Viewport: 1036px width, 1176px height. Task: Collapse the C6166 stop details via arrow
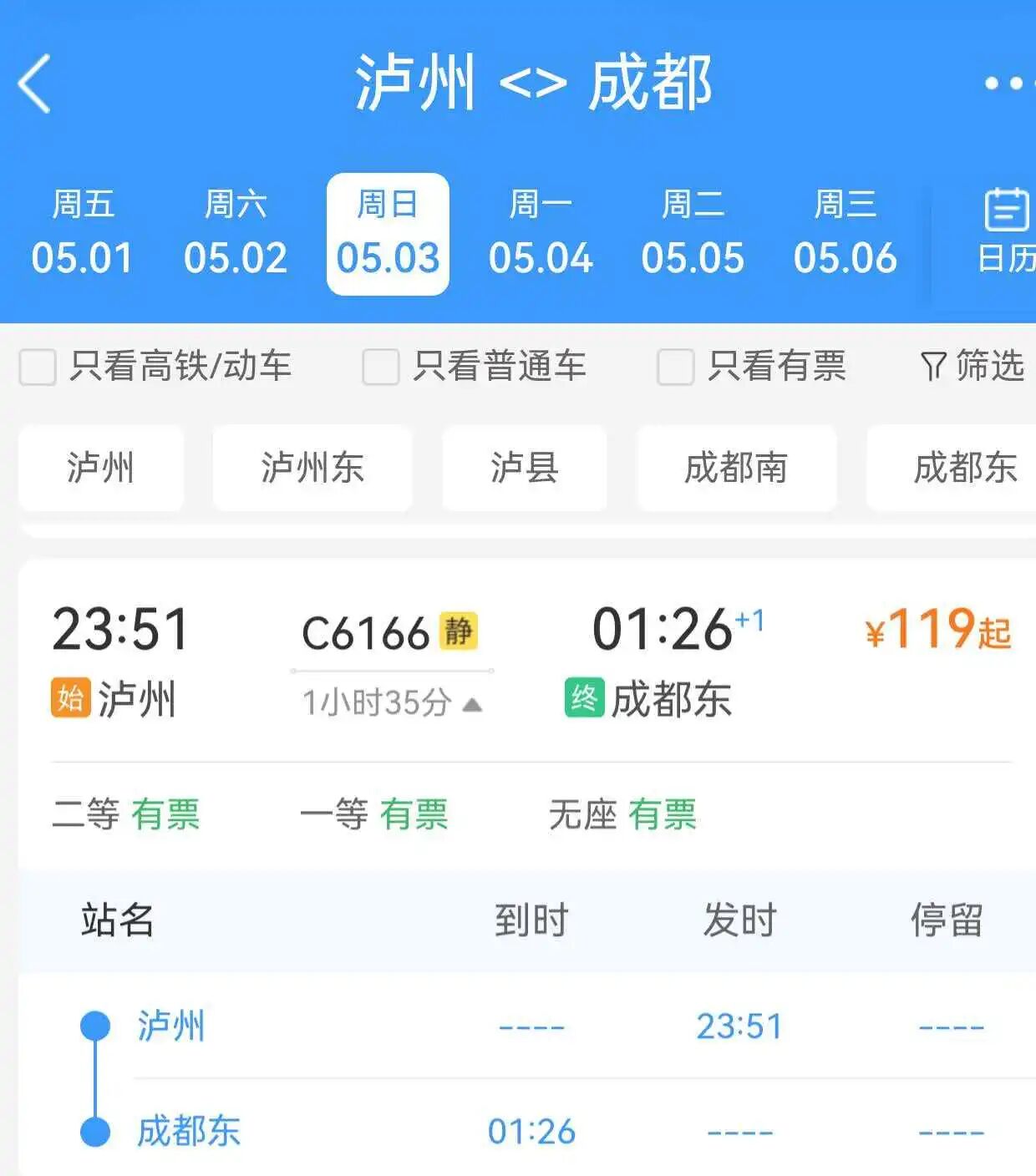coord(472,704)
